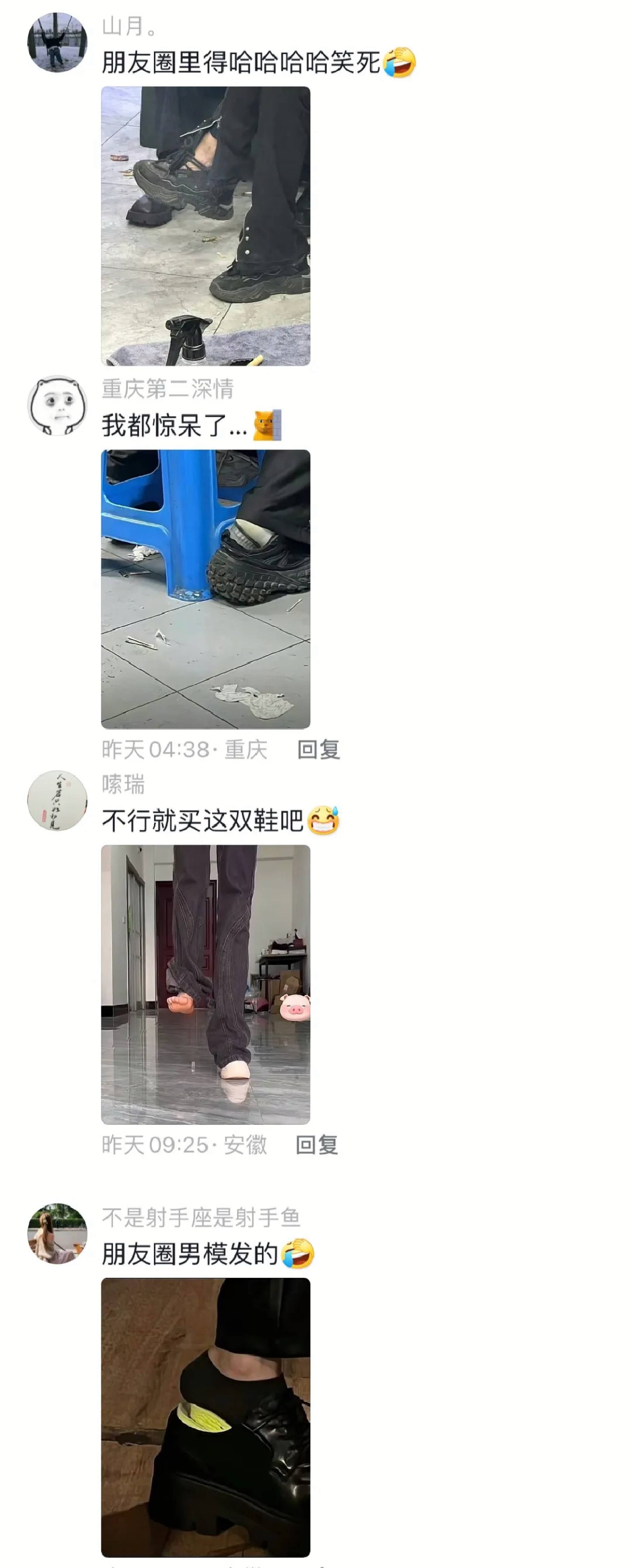
Task: Tap the username 重庆第二深情
Action: [x=167, y=389]
